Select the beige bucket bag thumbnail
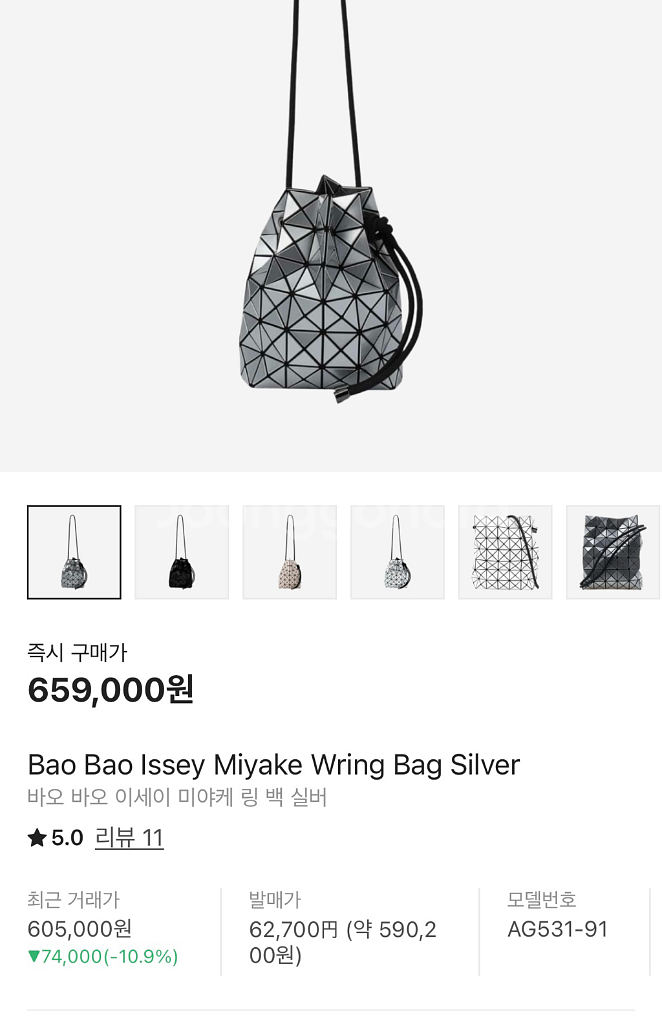This screenshot has height=1024, width=662. coord(290,552)
